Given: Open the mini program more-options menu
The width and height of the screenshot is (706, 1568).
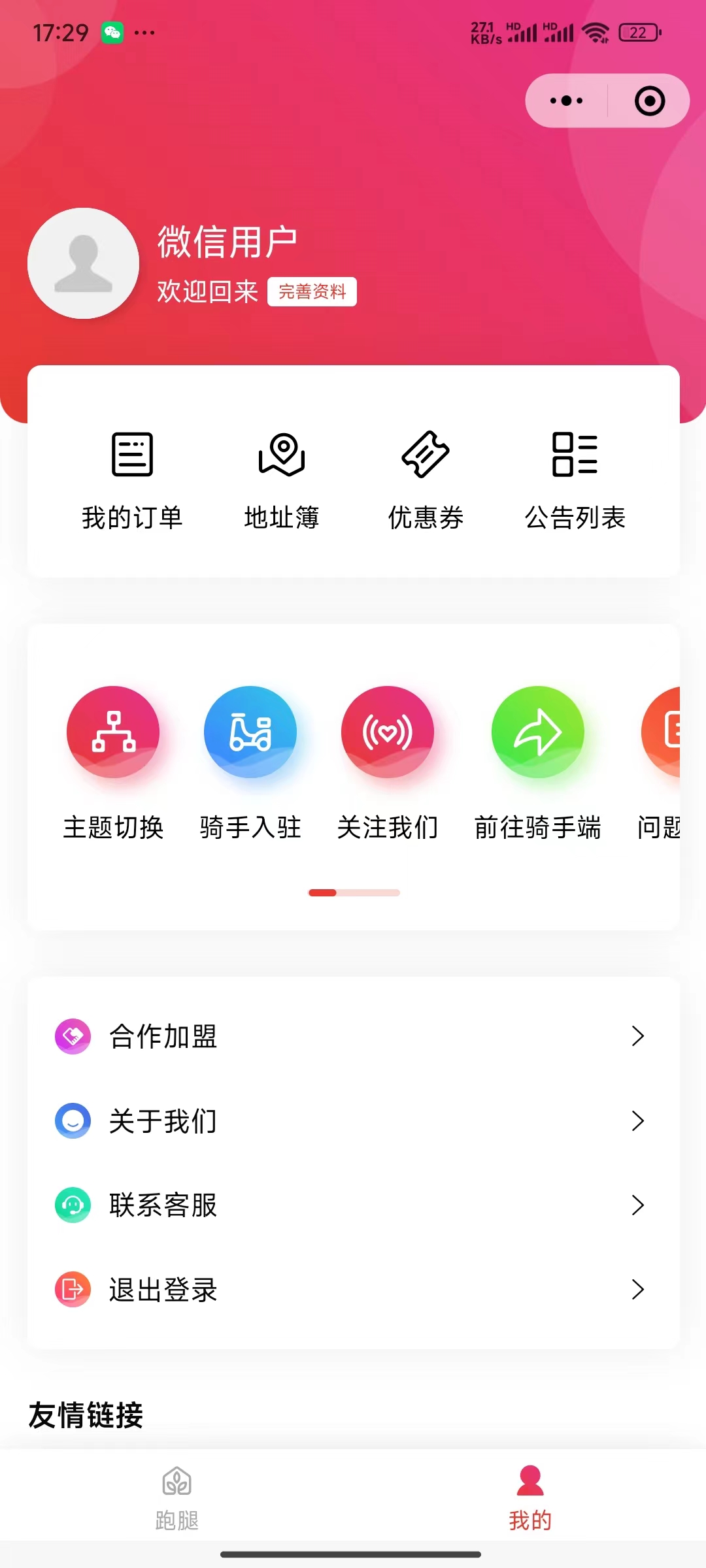Looking at the screenshot, I should (x=566, y=101).
